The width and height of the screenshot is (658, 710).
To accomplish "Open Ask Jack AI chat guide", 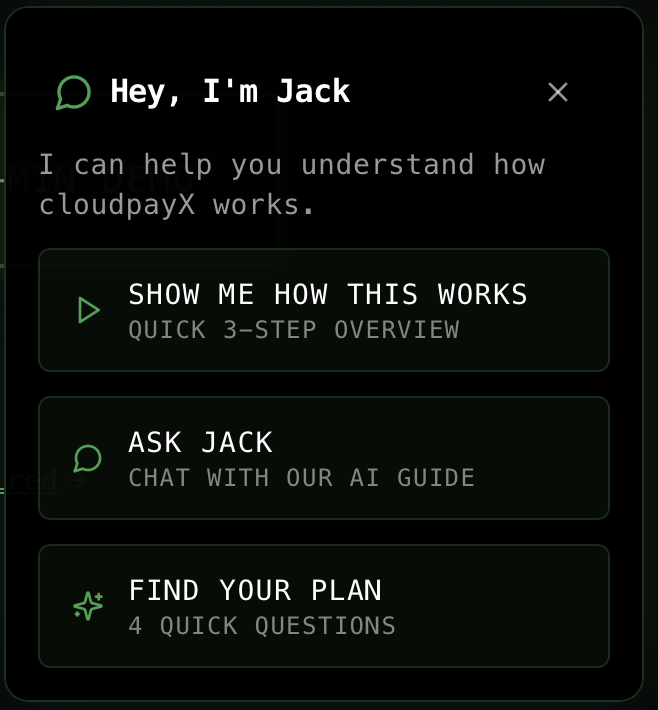I will pyautogui.click(x=323, y=458).
